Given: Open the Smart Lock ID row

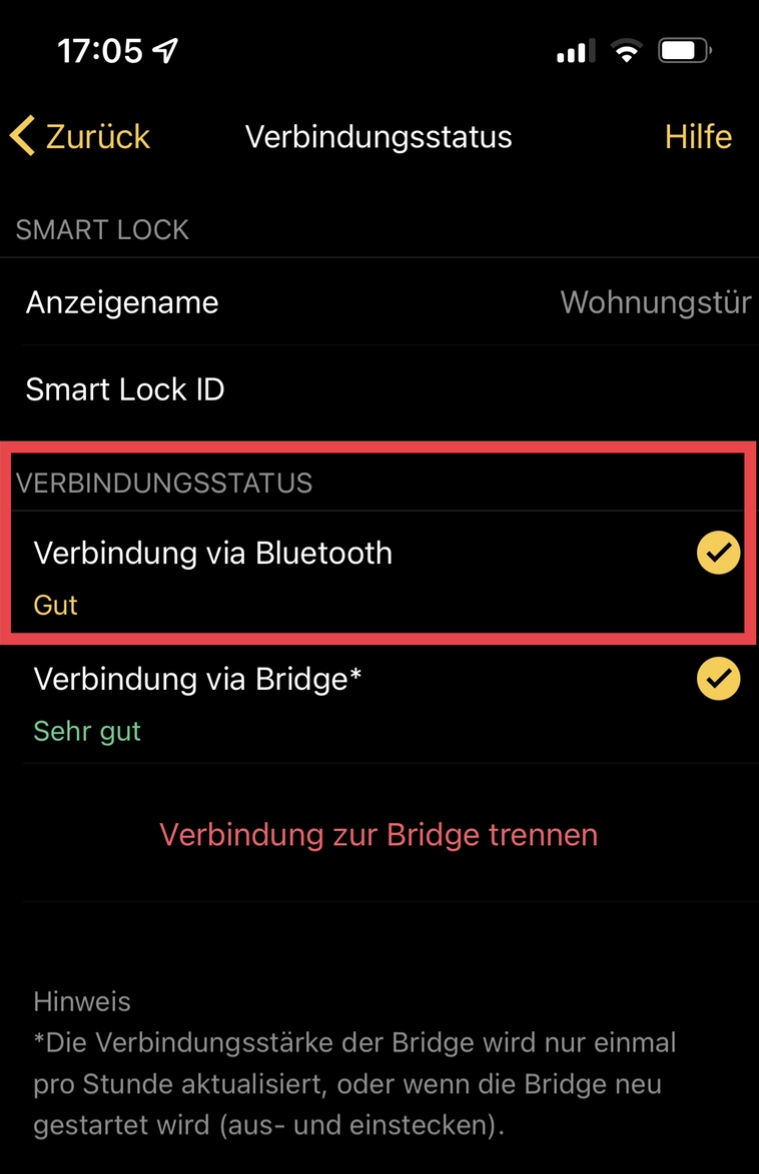Looking at the screenshot, I should 380,389.
